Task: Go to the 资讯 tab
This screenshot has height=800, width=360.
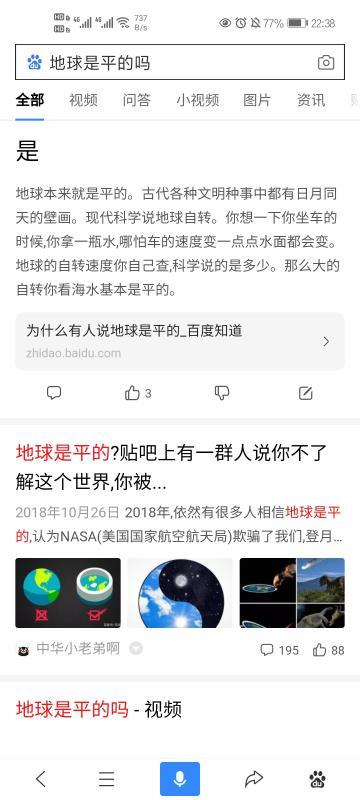Action: [311, 100]
